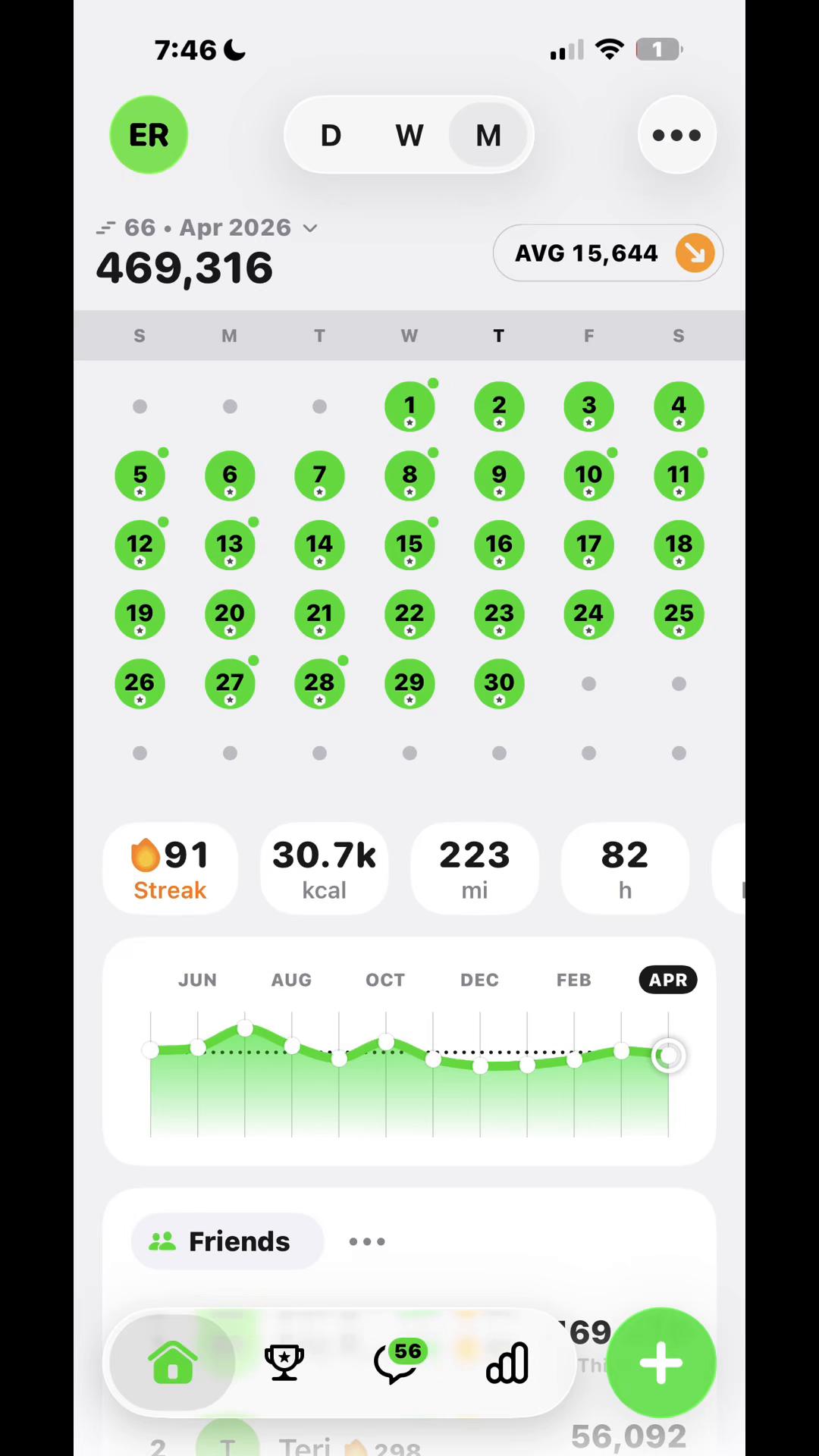
Task: Tap the 223 mi stat card
Action: pyautogui.click(x=475, y=869)
